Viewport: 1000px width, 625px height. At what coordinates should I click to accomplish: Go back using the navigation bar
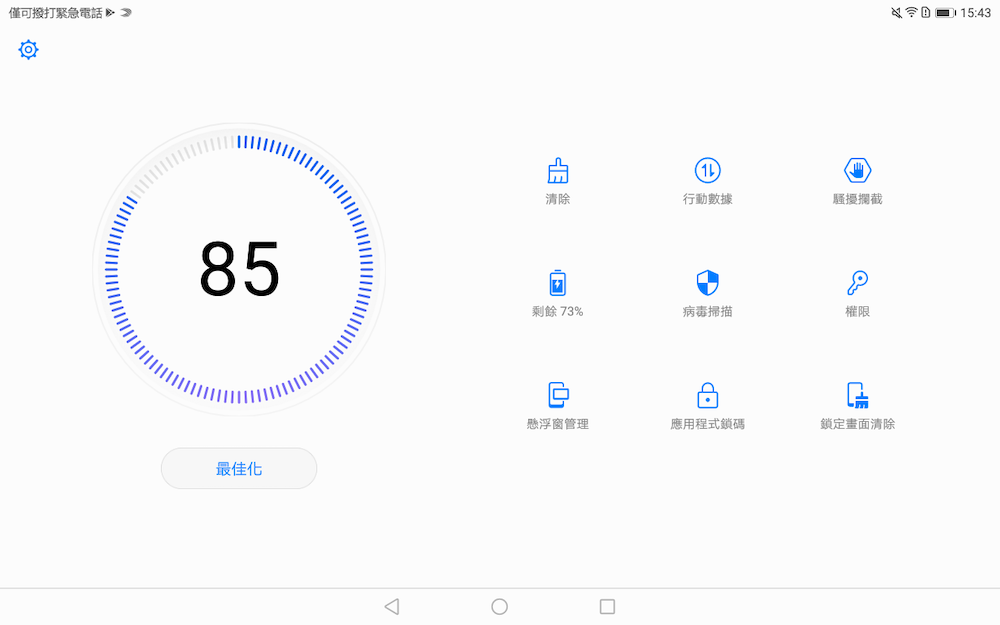pyautogui.click(x=392, y=607)
